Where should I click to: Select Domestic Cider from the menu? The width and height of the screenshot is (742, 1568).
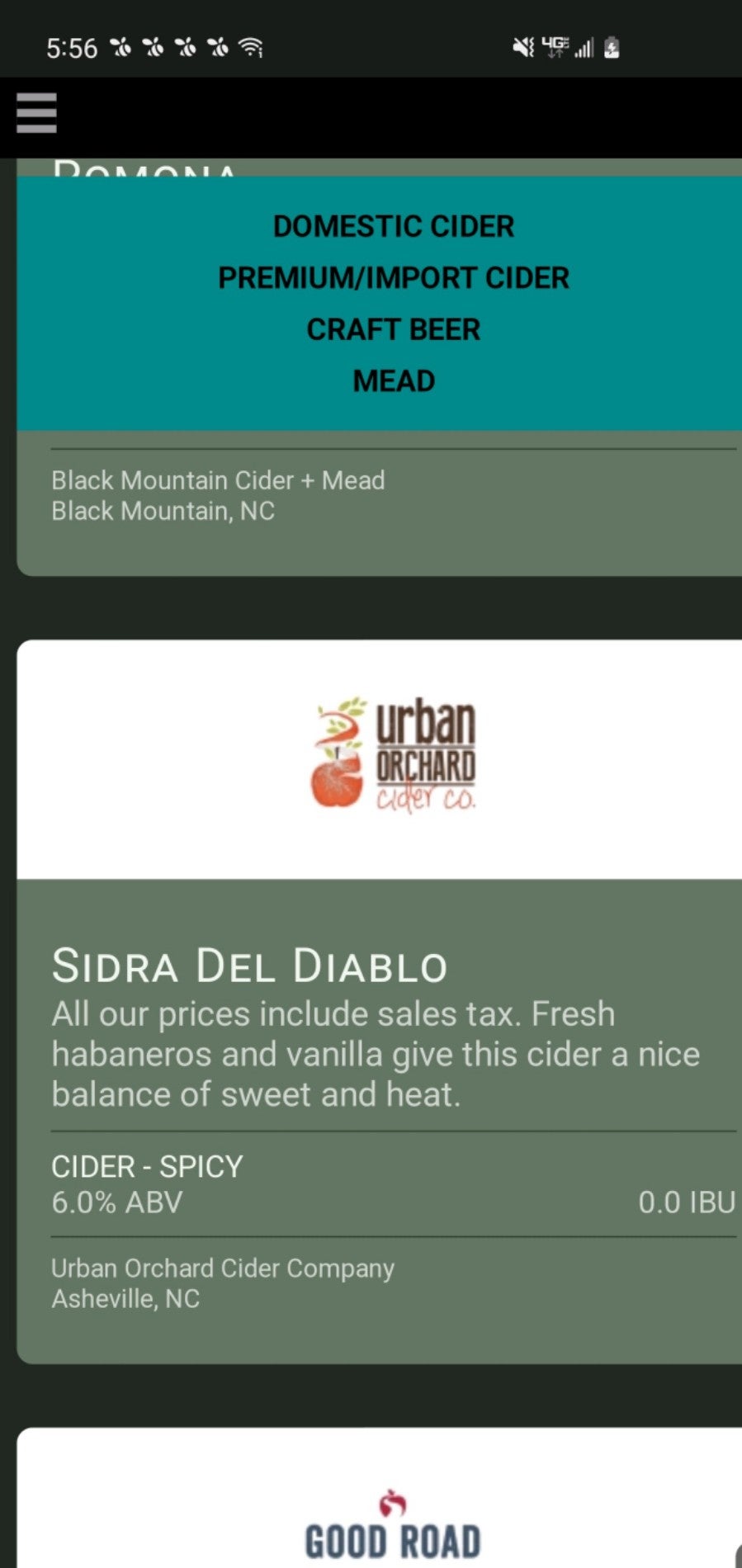click(394, 226)
